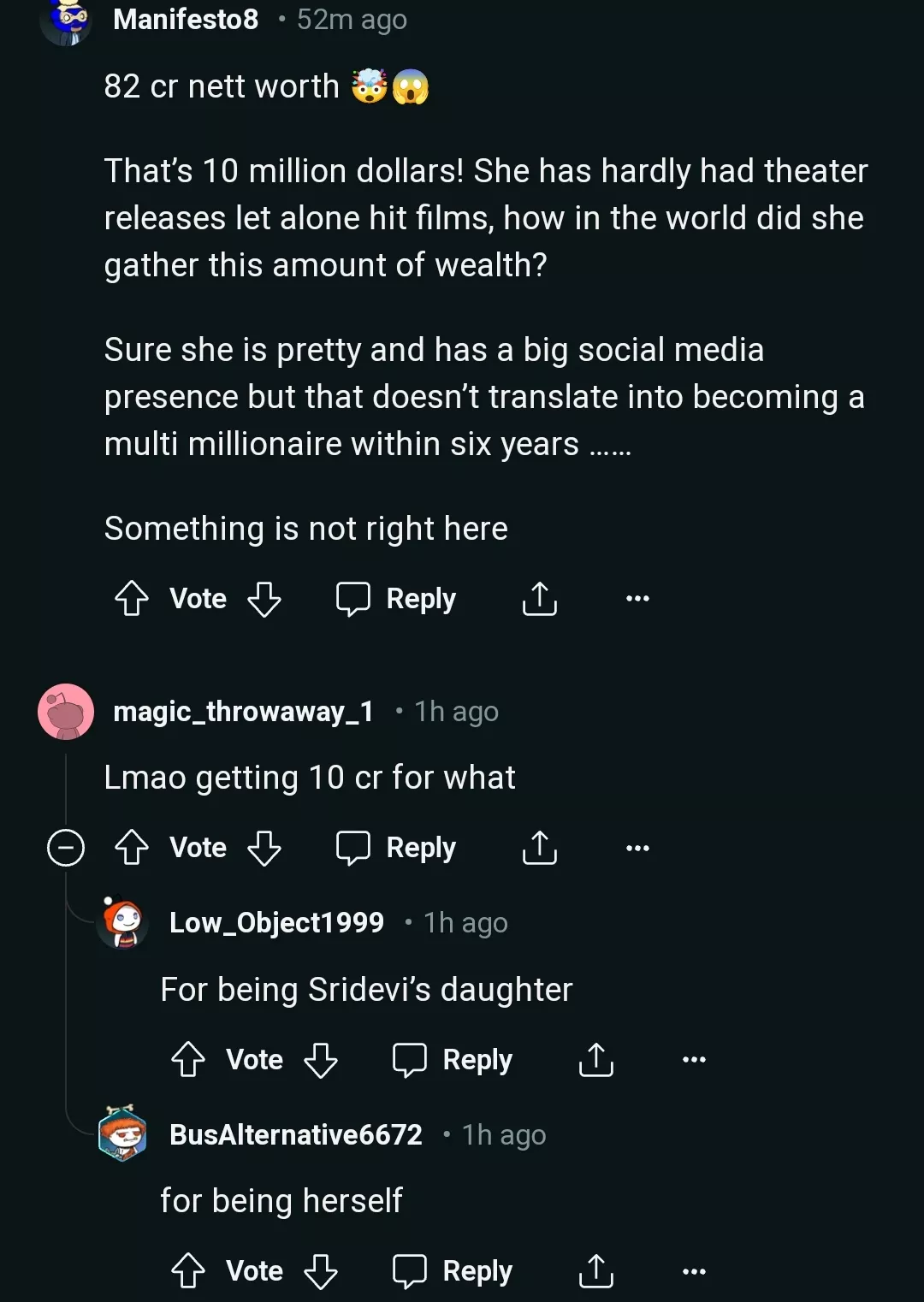
Task: Downvote magic_throwaway_1's comment
Action: point(264,848)
